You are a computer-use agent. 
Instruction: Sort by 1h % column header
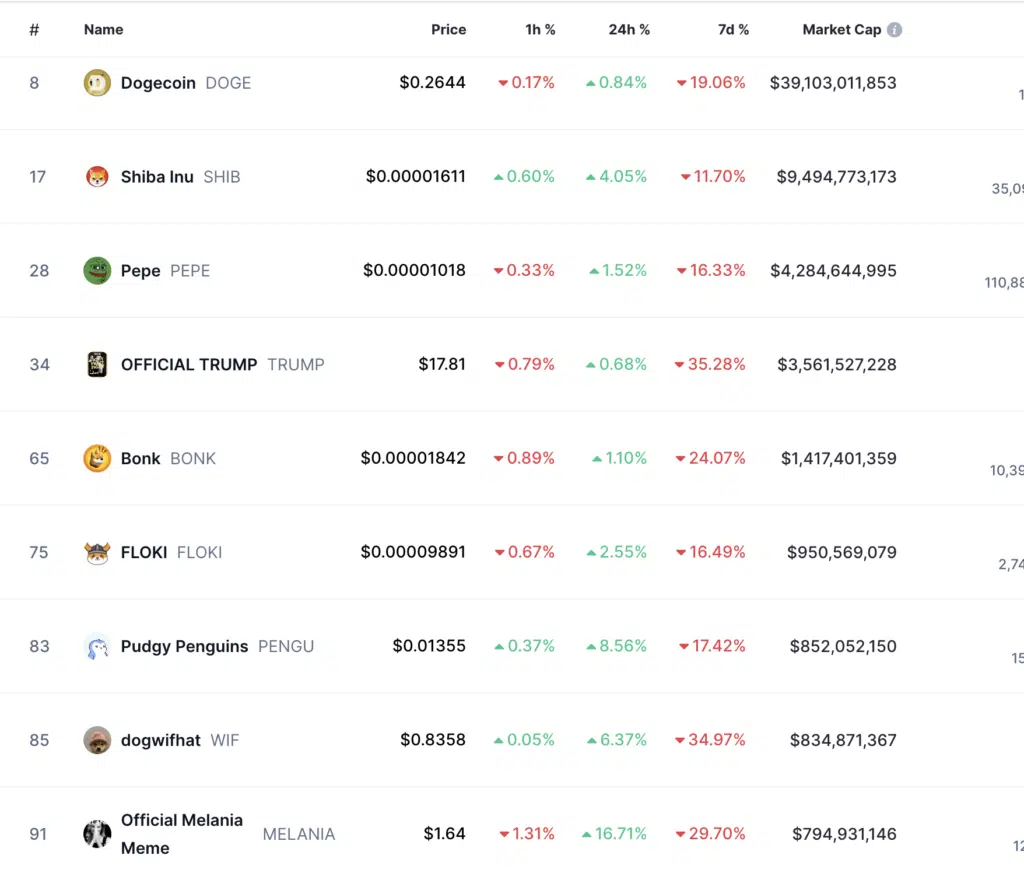(x=540, y=30)
